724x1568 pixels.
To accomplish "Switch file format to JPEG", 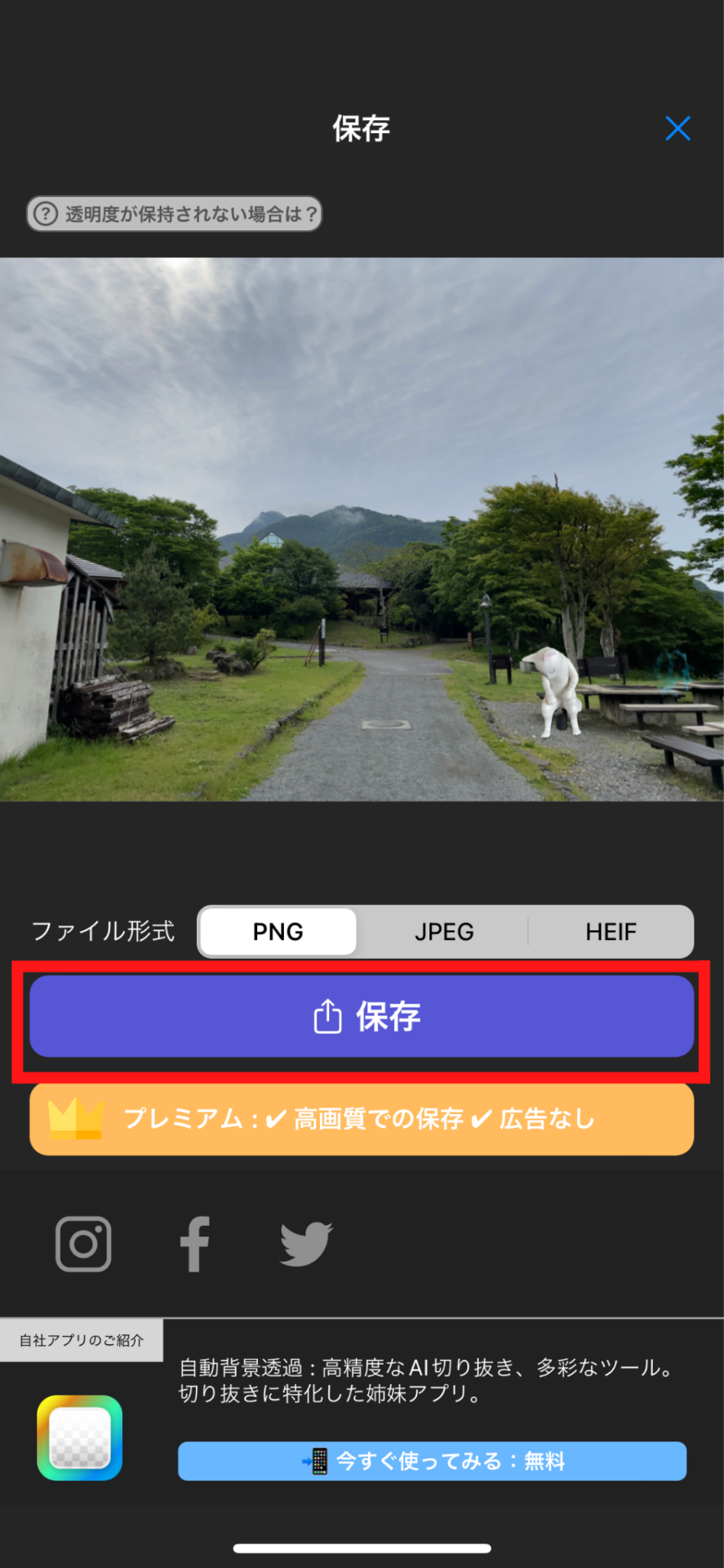I will coord(444,931).
